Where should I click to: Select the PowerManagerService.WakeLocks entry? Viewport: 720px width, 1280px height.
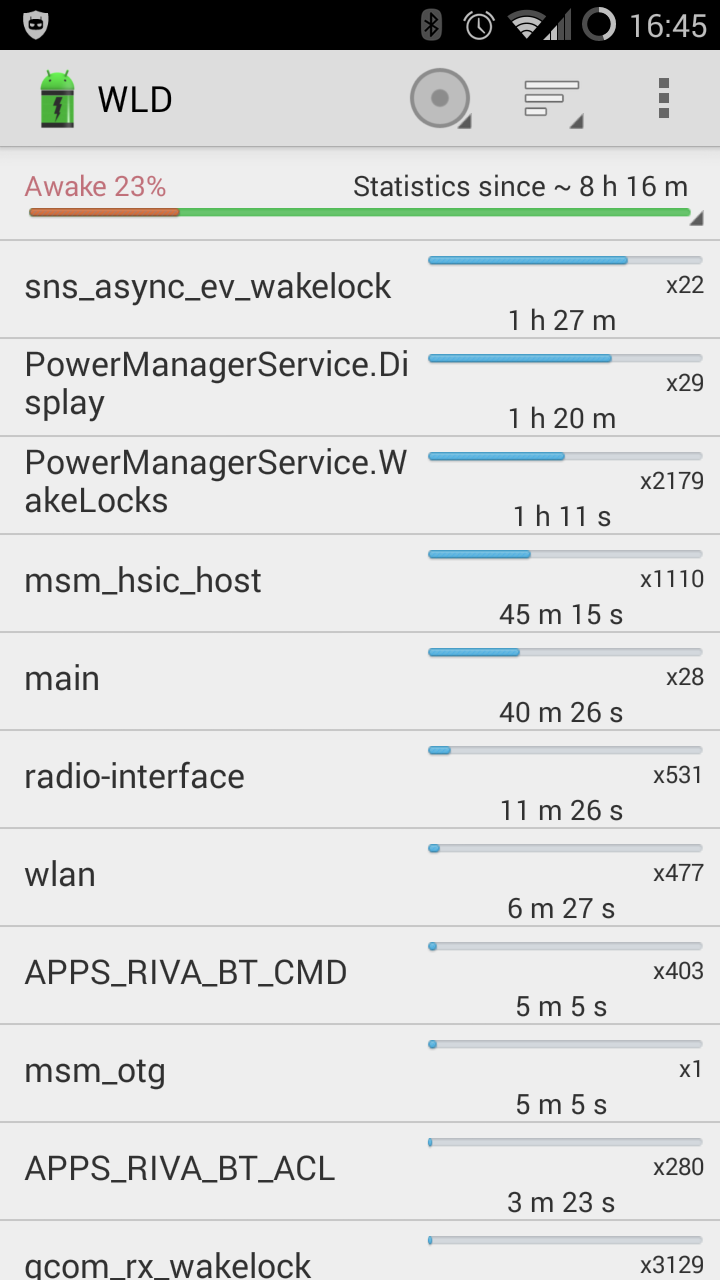coord(360,486)
